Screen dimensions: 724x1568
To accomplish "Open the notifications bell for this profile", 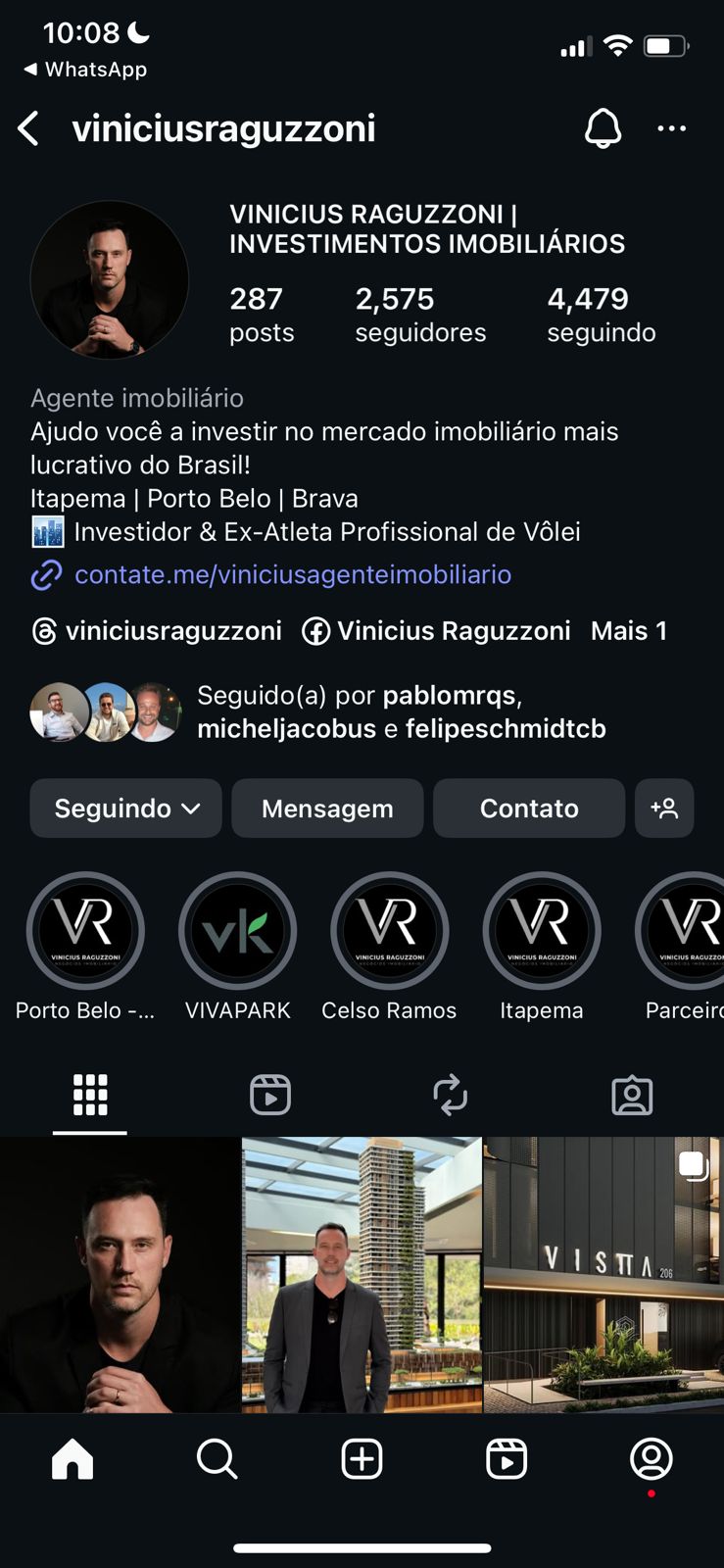I will [603, 128].
